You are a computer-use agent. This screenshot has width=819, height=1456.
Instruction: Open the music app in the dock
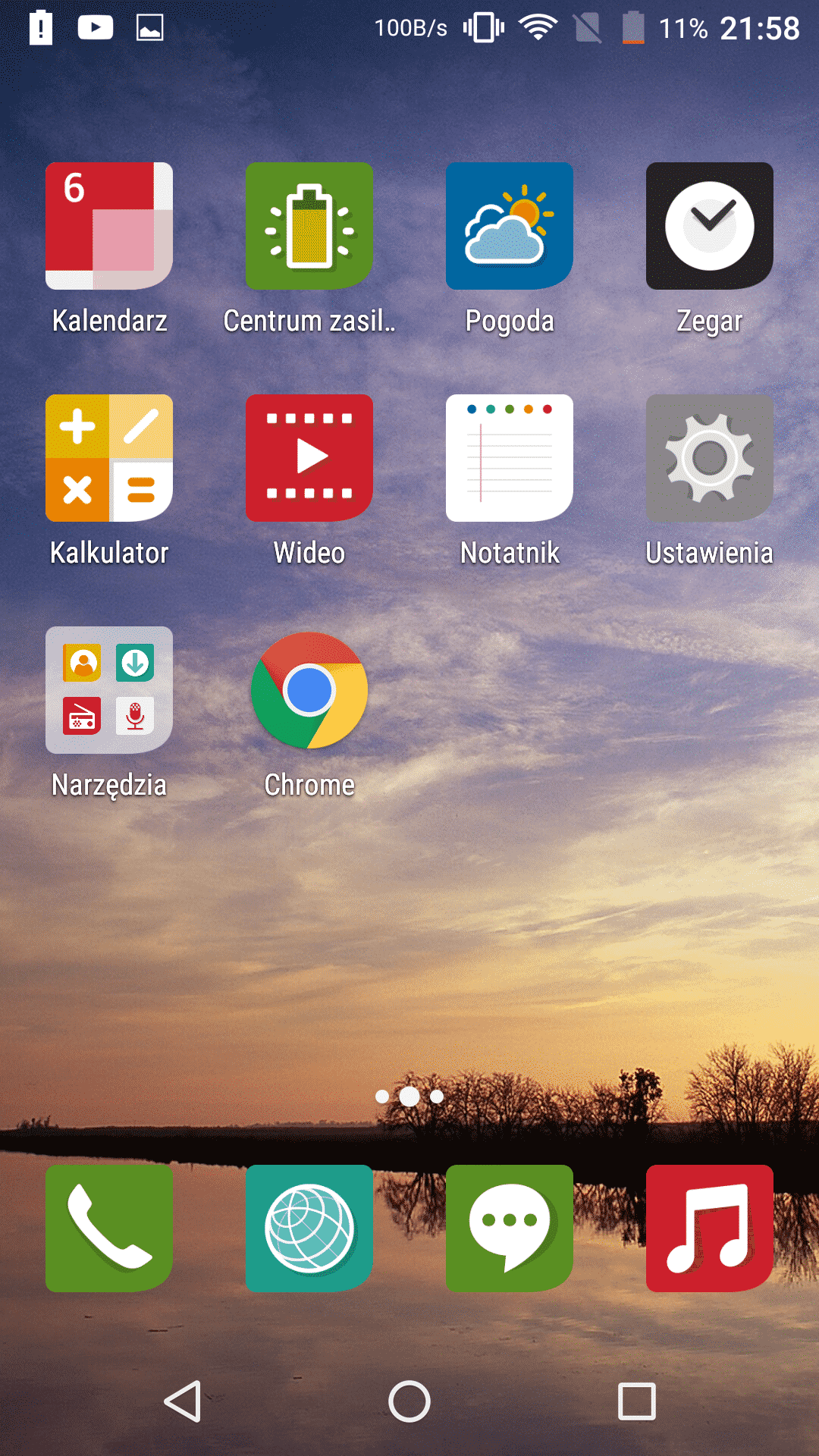click(x=710, y=1228)
